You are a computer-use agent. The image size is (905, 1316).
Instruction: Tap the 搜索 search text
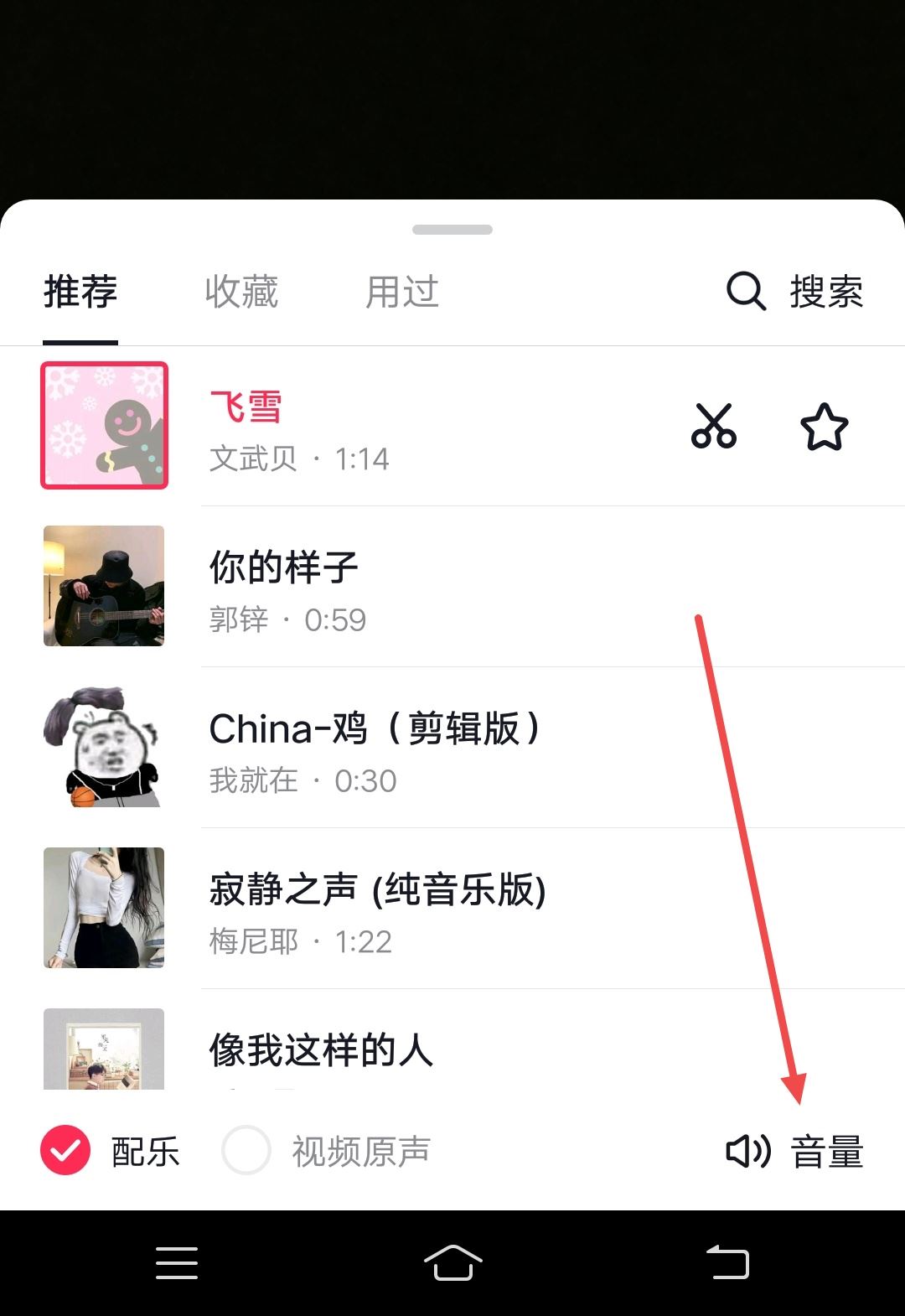pyautogui.click(x=825, y=292)
